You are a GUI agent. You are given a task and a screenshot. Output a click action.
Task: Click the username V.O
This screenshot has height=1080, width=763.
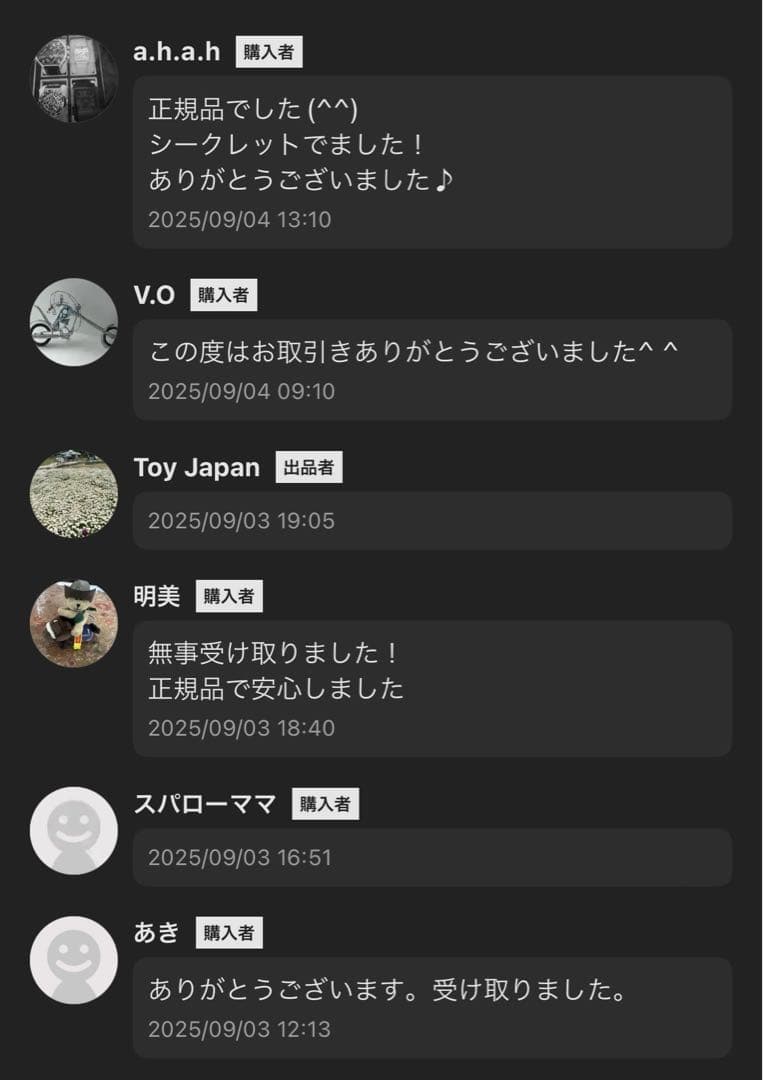point(152,295)
